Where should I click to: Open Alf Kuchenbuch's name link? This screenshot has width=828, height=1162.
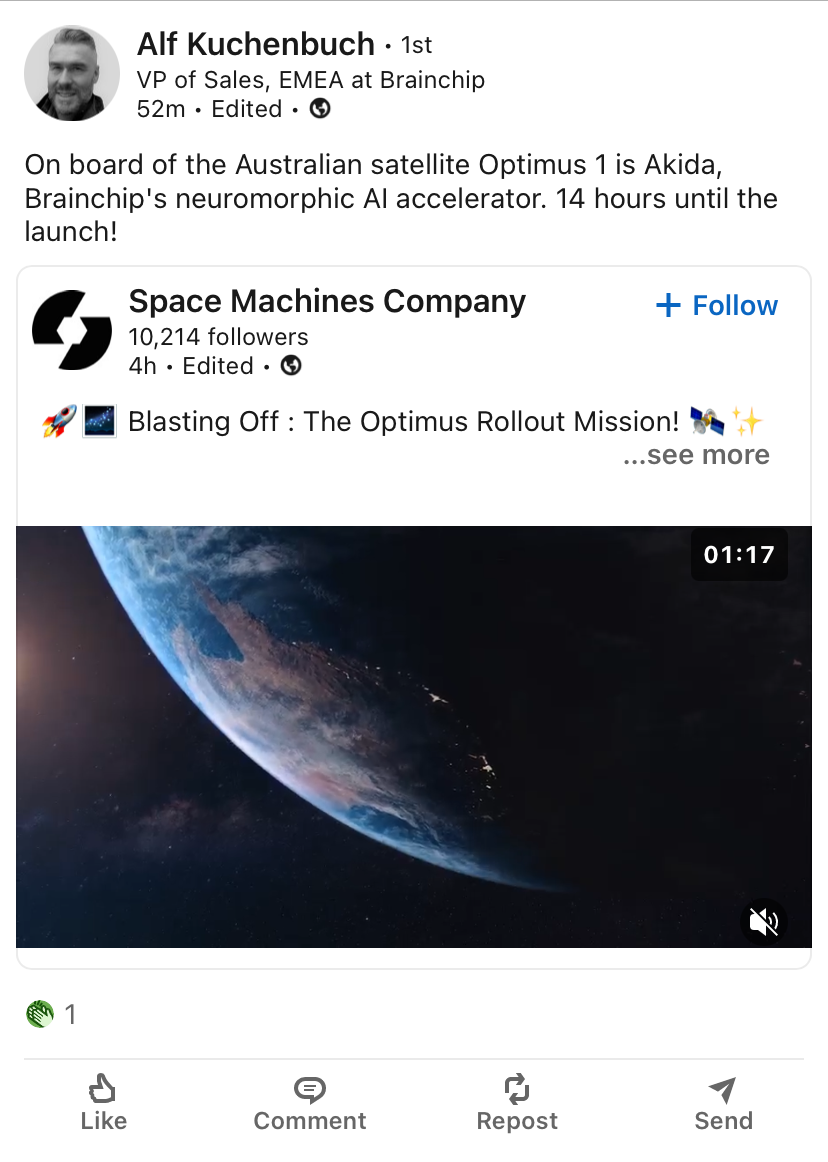pyautogui.click(x=255, y=44)
